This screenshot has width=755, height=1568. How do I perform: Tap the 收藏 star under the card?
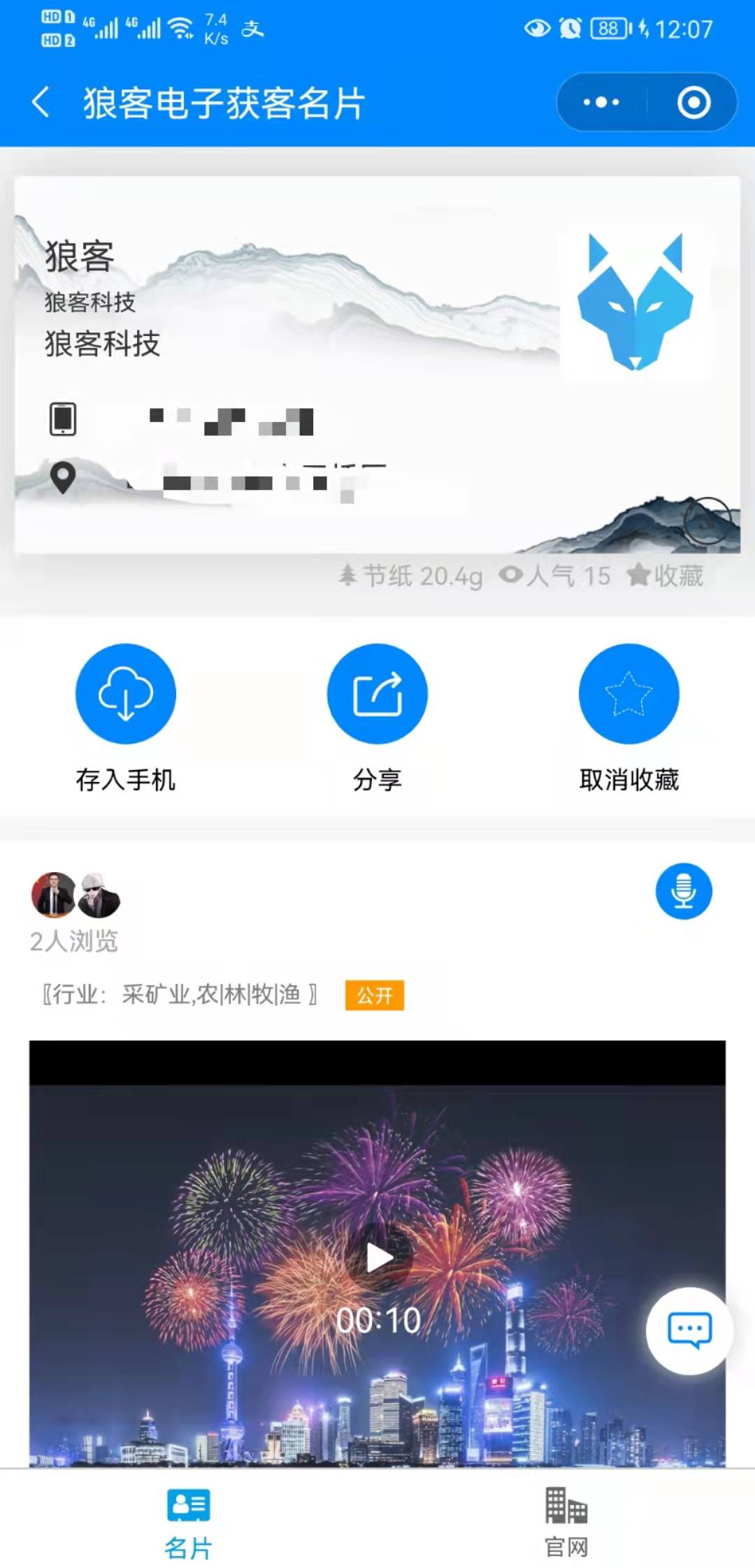coord(665,576)
